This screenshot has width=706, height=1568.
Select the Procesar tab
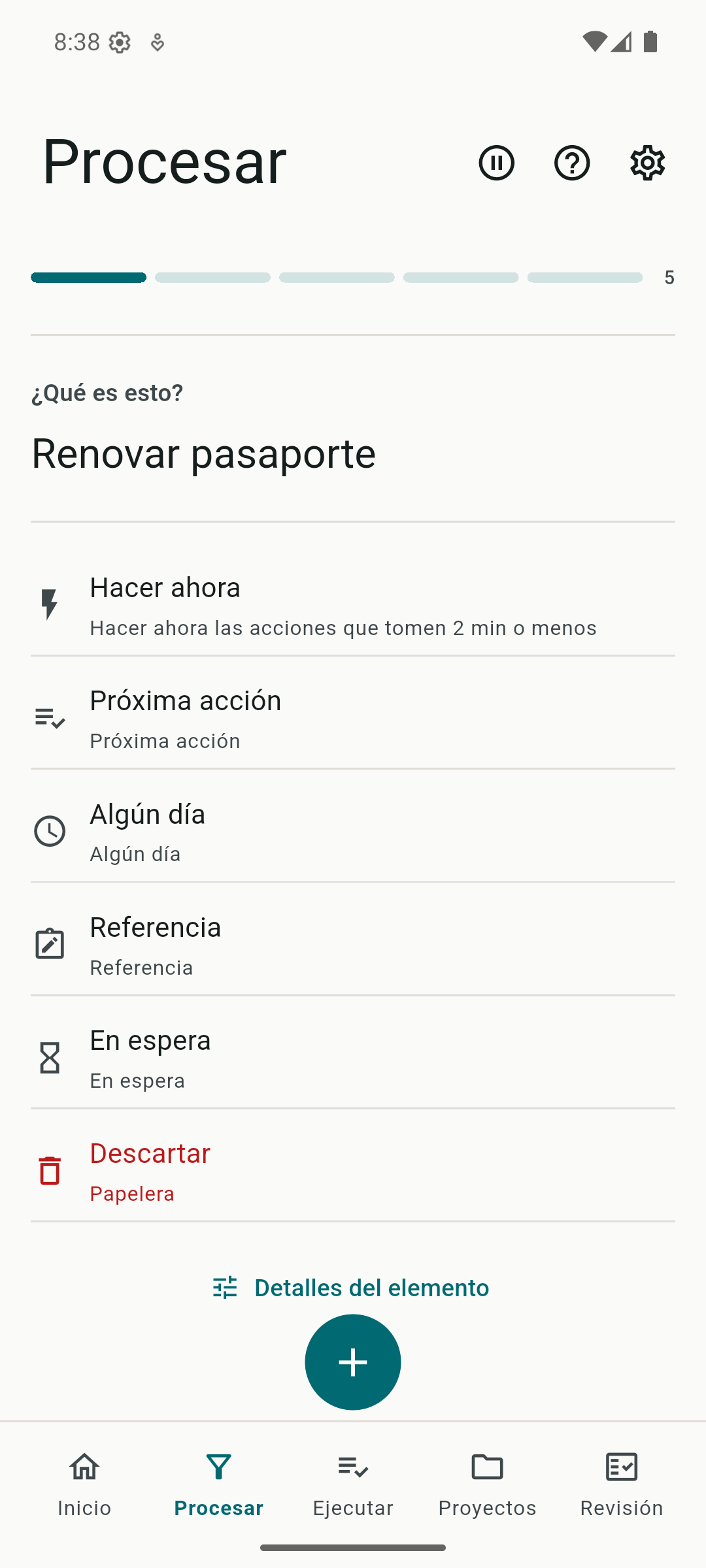pyautogui.click(x=219, y=1484)
